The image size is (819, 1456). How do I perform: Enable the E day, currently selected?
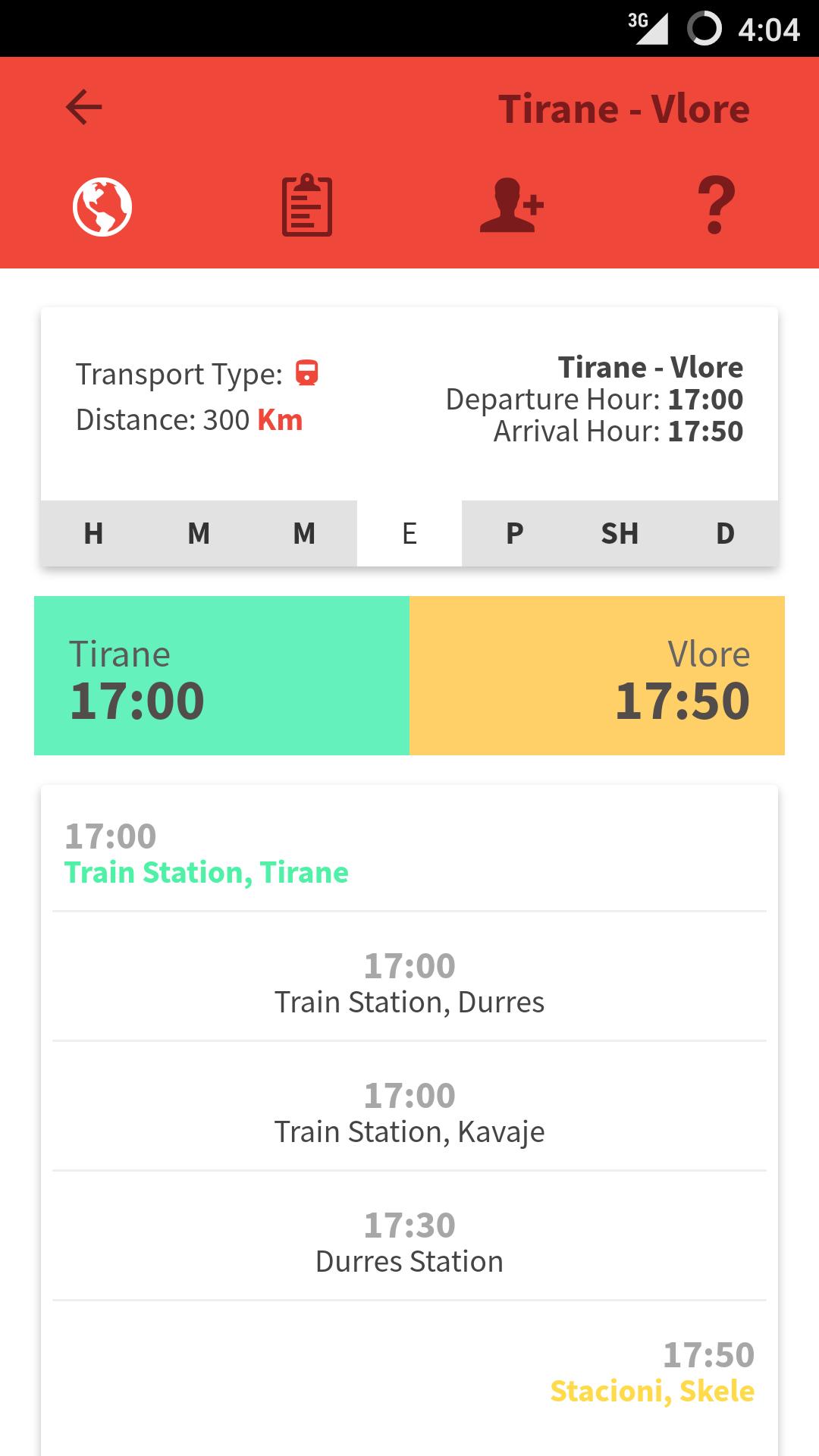pyautogui.click(x=409, y=534)
